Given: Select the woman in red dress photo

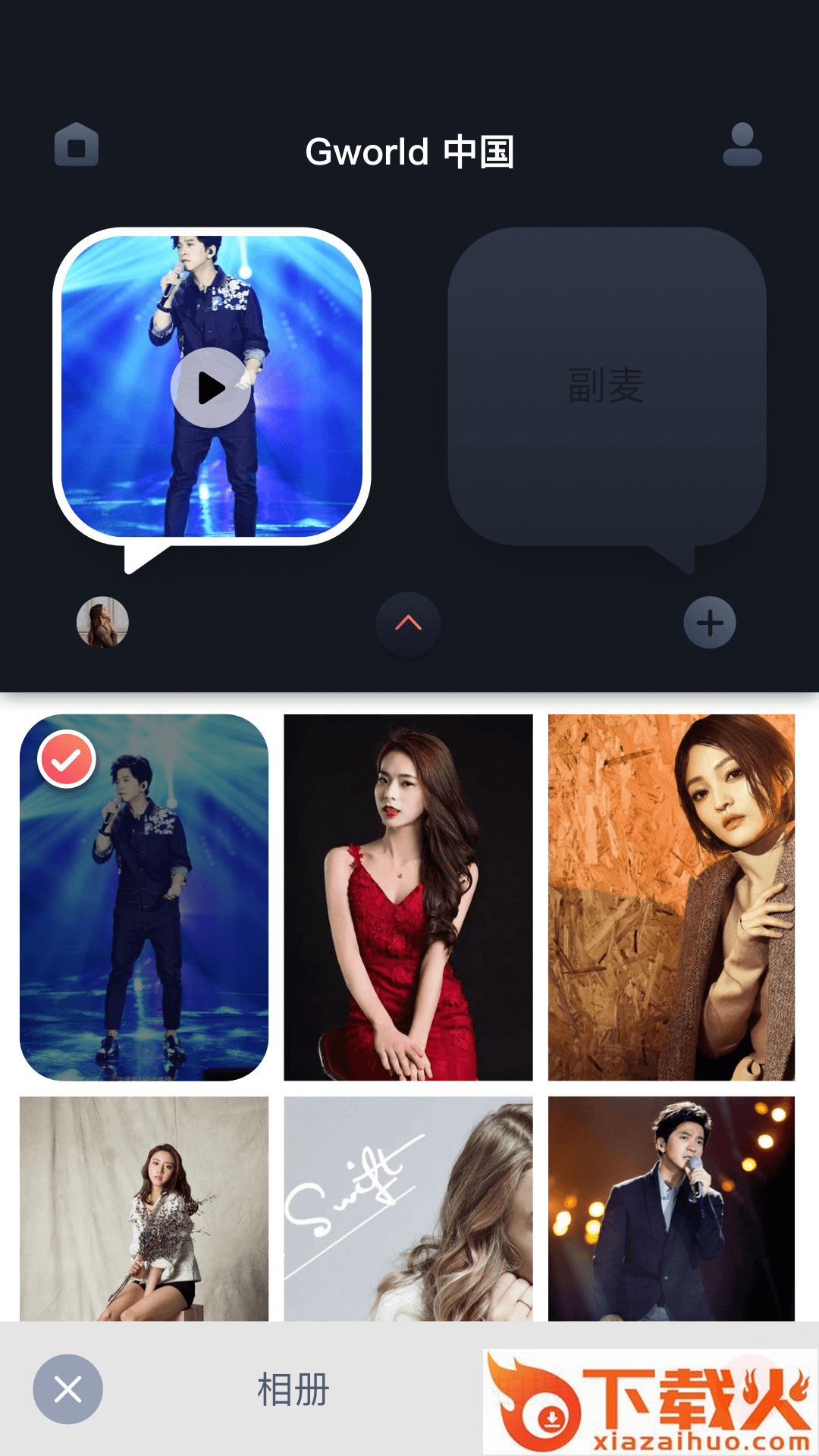Looking at the screenshot, I should [x=408, y=897].
